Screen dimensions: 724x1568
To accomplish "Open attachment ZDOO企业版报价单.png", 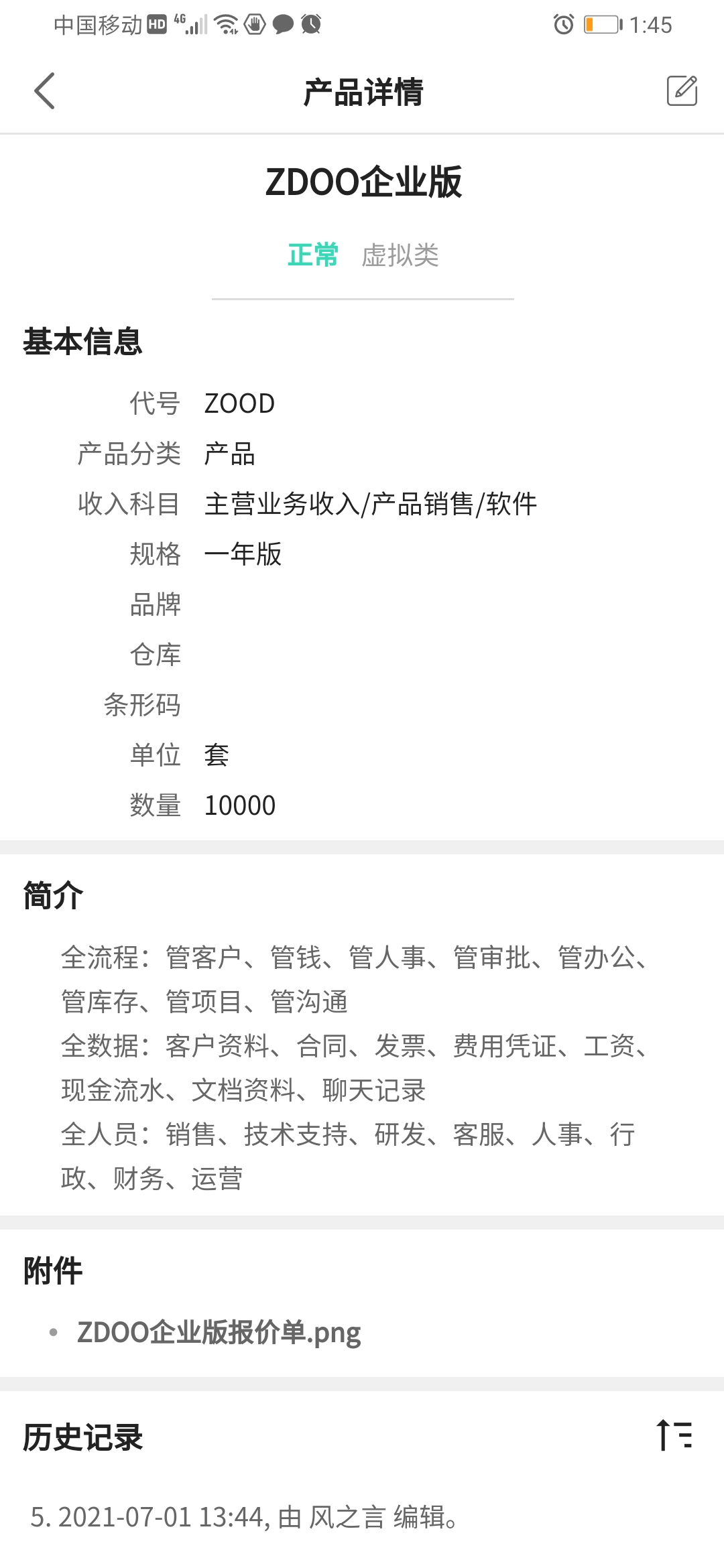I will pyautogui.click(x=219, y=1331).
